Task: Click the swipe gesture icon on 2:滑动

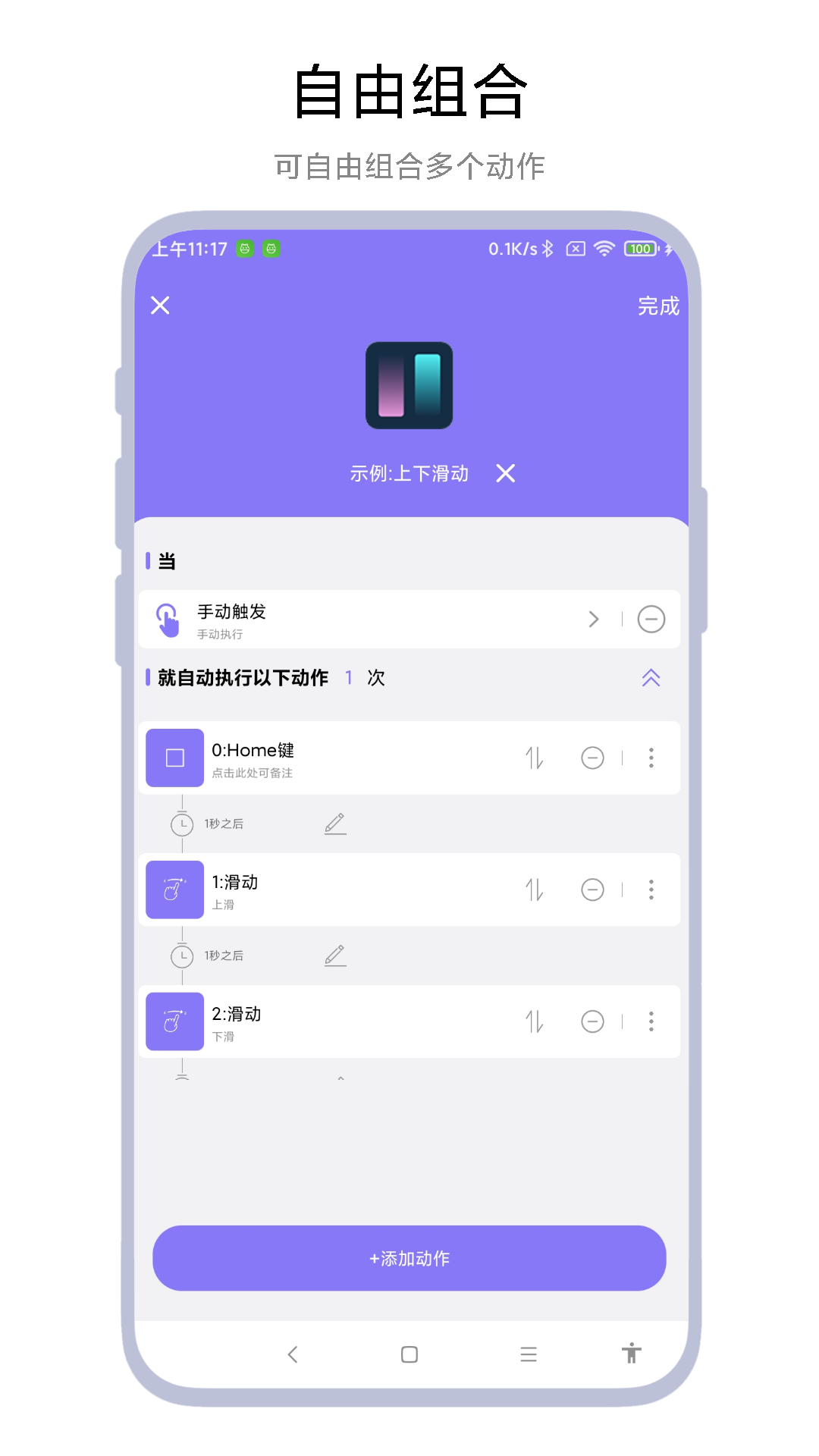Action: [174, 1021]
